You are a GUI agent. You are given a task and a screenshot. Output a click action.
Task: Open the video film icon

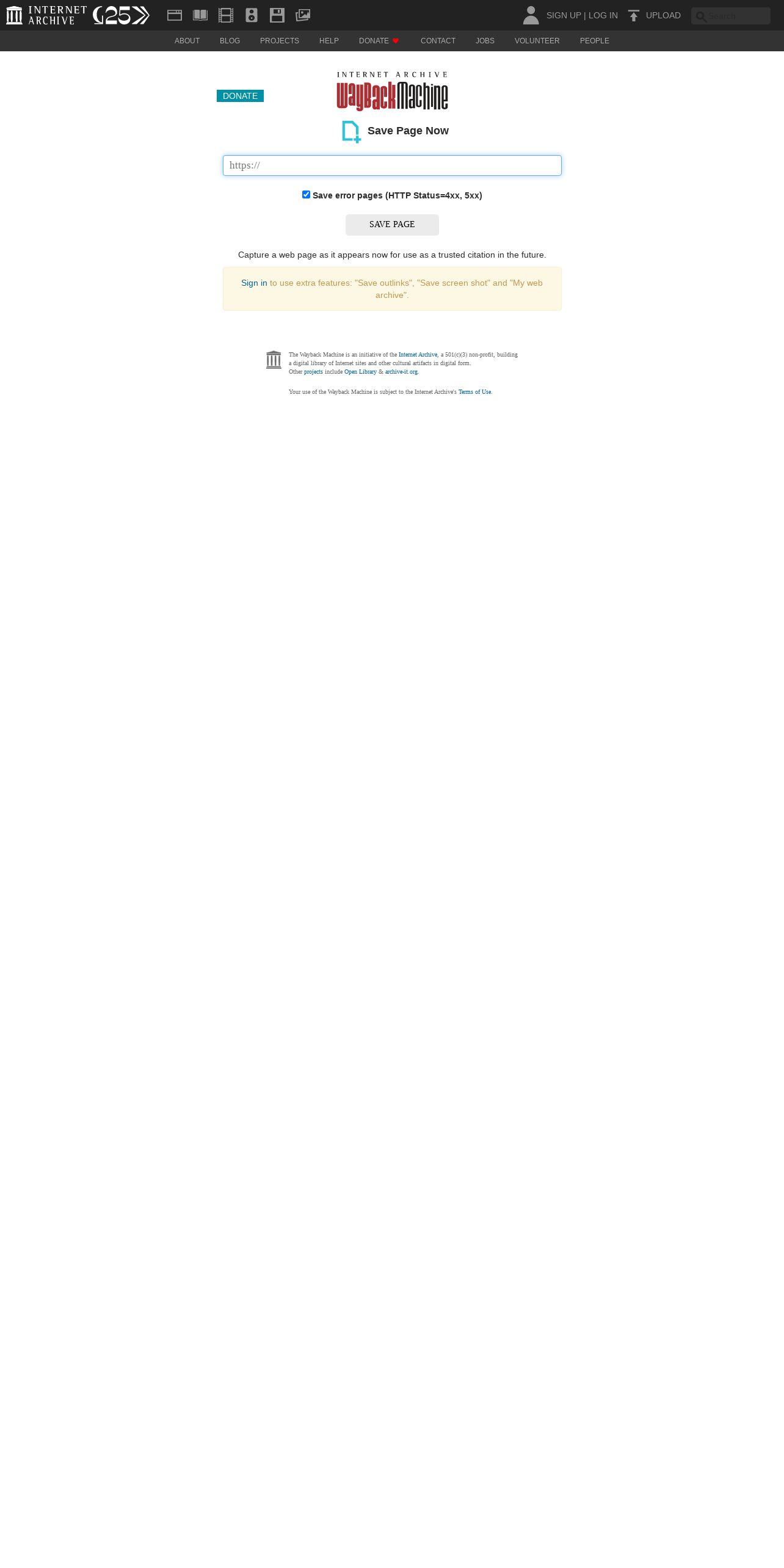[226, 15]
